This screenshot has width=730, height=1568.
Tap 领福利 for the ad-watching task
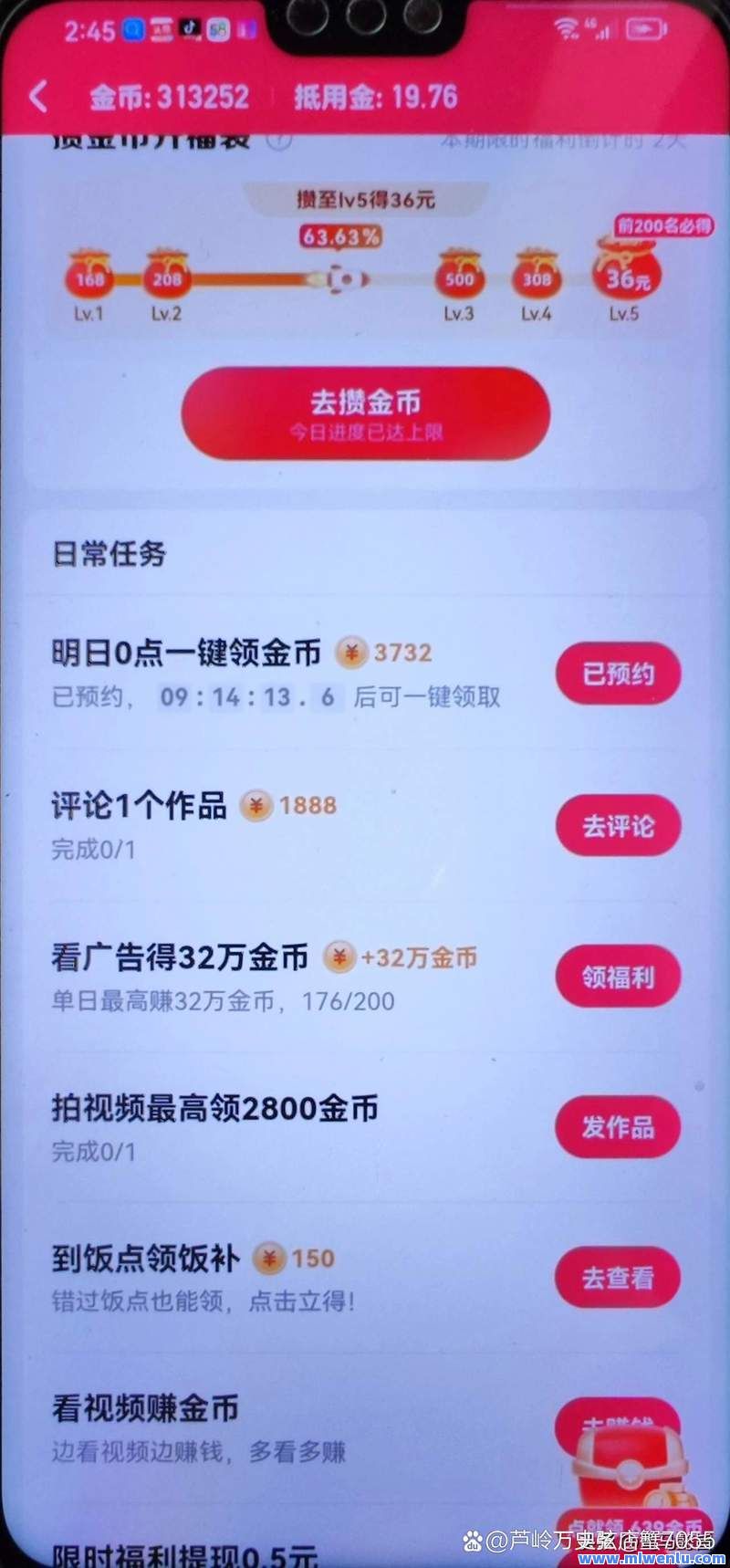(x=618, y=977)
